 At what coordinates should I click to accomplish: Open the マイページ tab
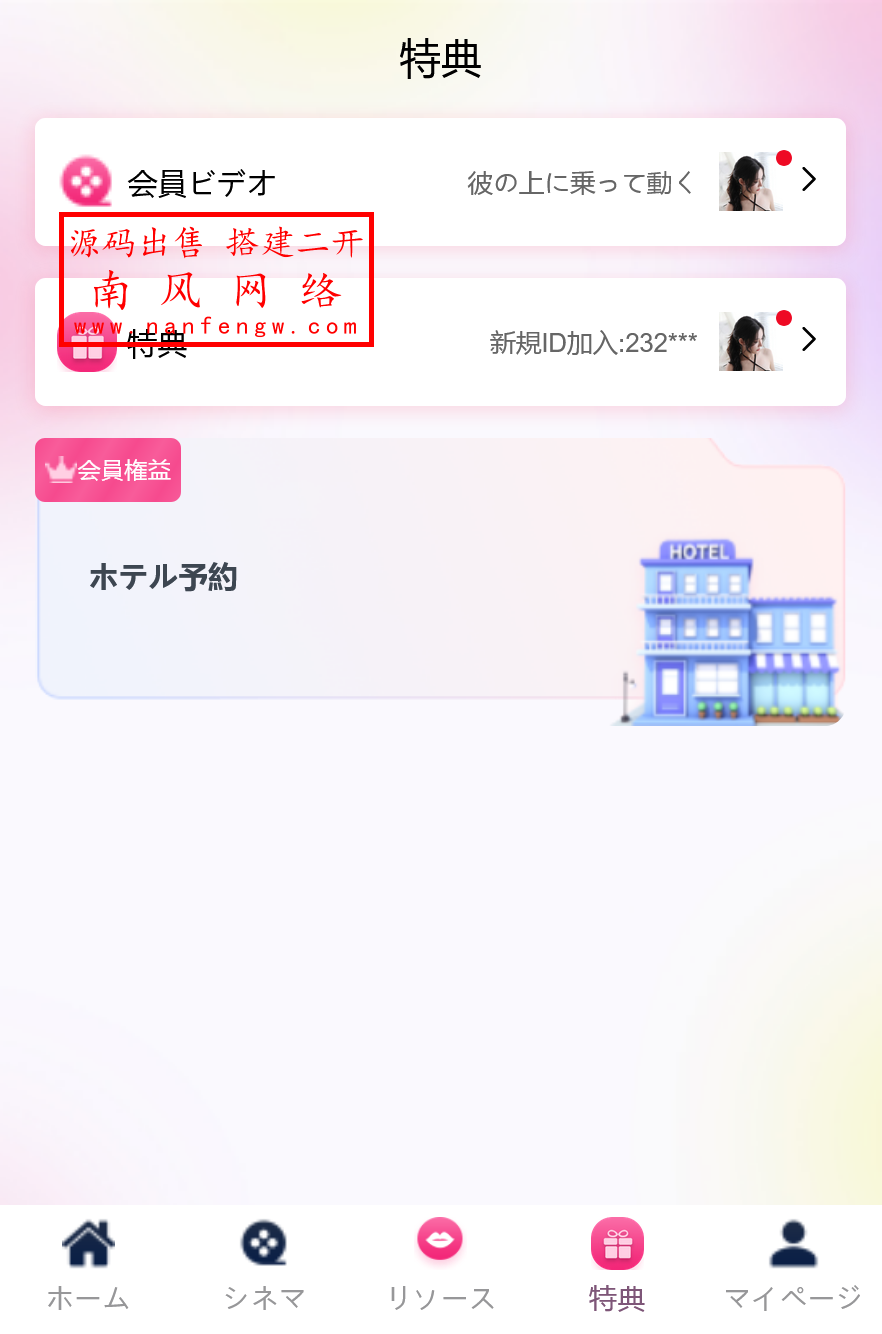point(793,1265)
